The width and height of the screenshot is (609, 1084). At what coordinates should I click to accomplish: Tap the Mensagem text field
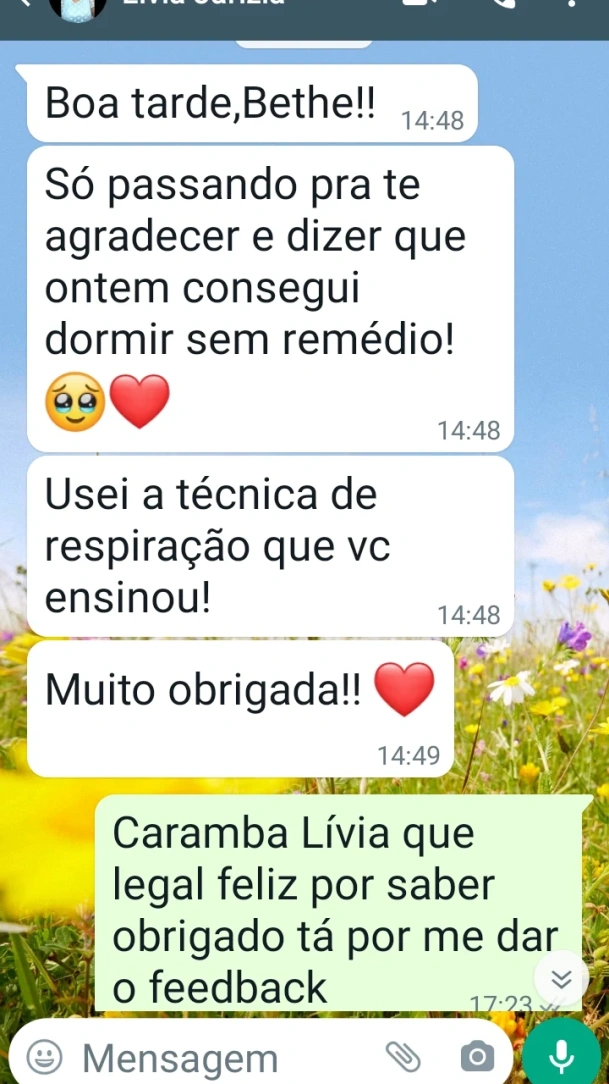coord(200,1058)
